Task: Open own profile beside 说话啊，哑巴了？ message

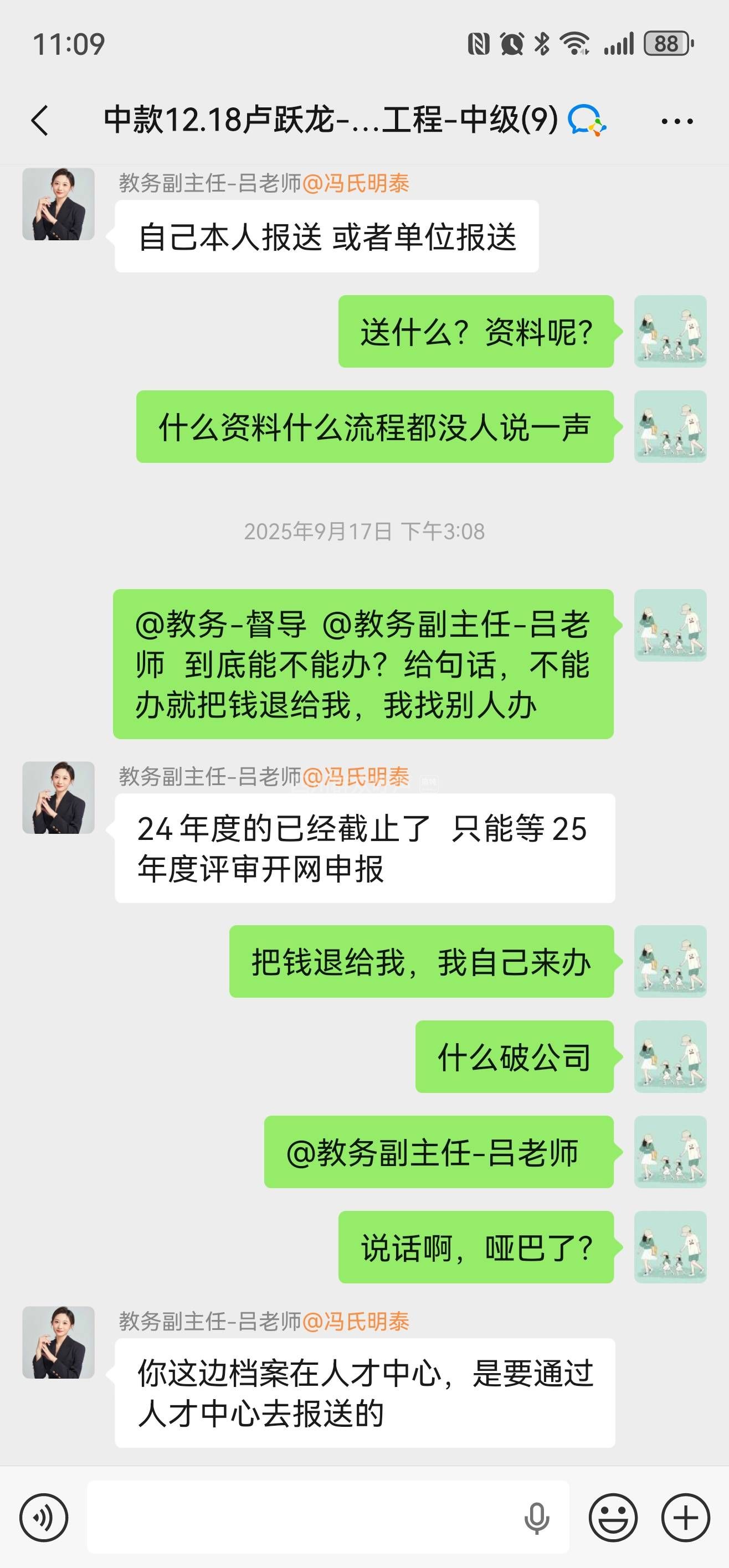Action: [x=670, y=1247]
